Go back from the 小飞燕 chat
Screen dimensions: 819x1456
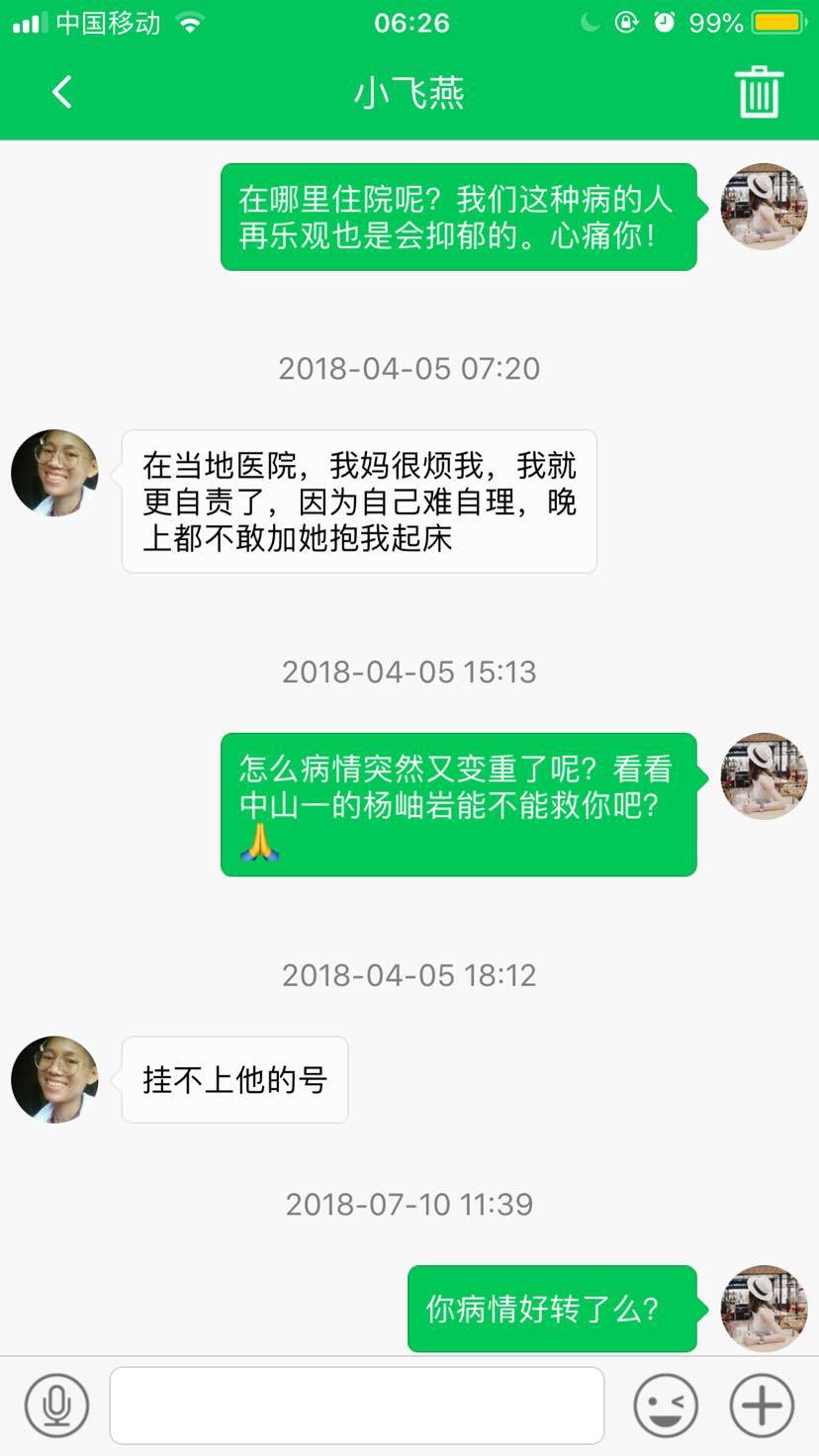click(61, 93)
